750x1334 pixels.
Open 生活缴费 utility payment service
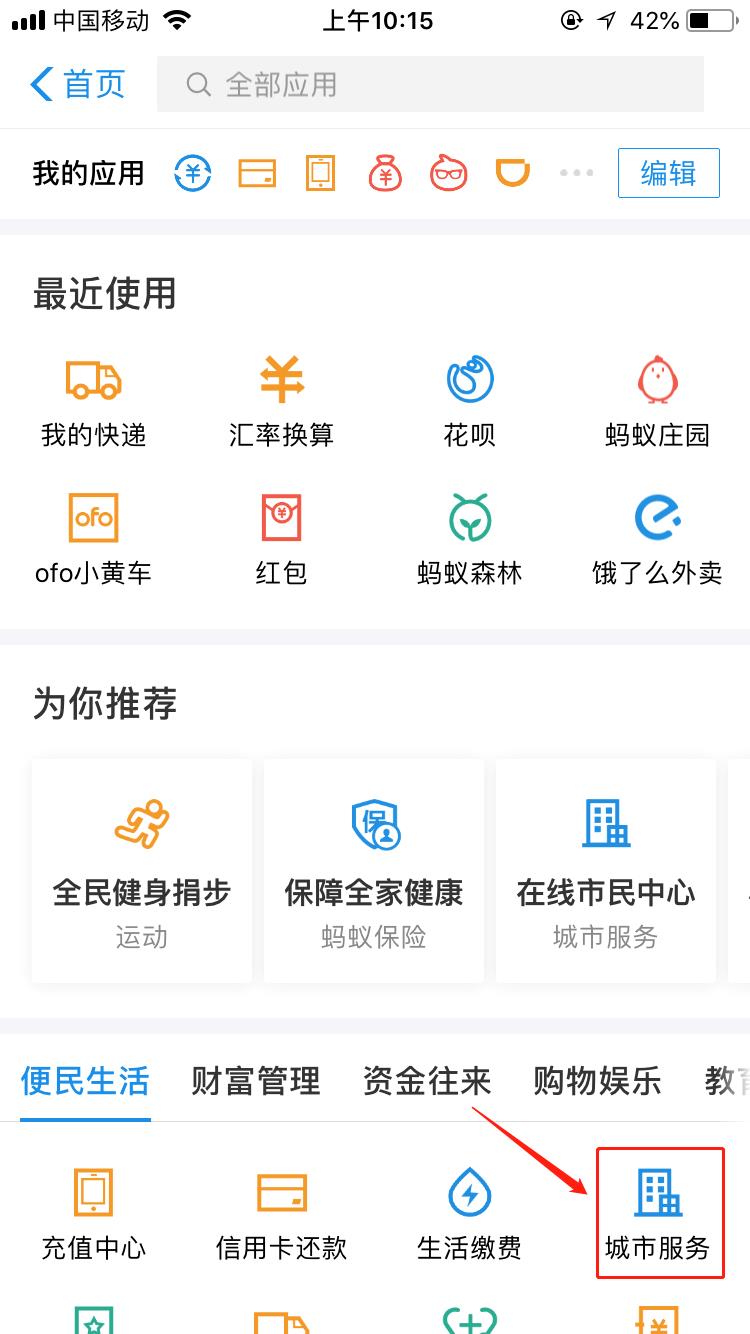[x=469, y=1212]
